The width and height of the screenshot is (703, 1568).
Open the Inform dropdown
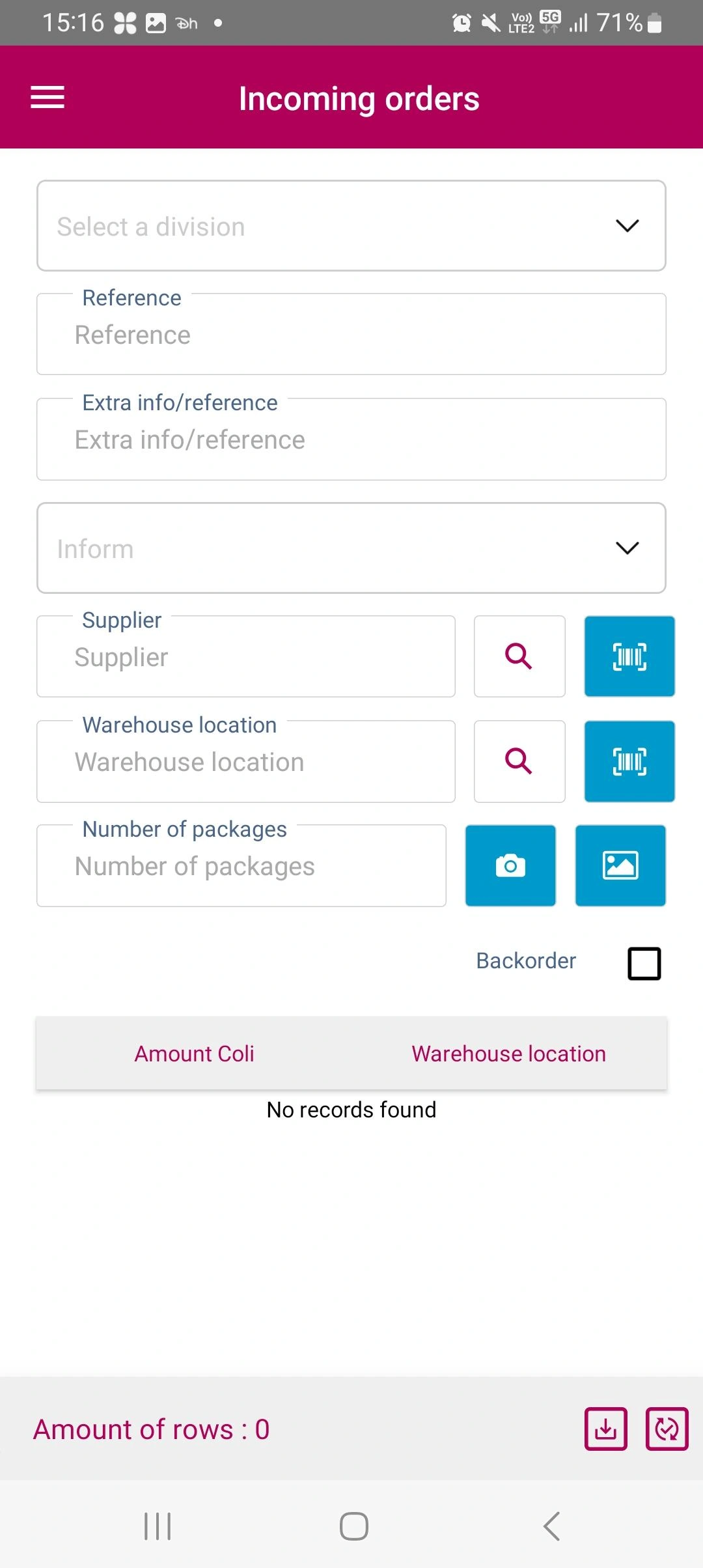click(351, 548)
